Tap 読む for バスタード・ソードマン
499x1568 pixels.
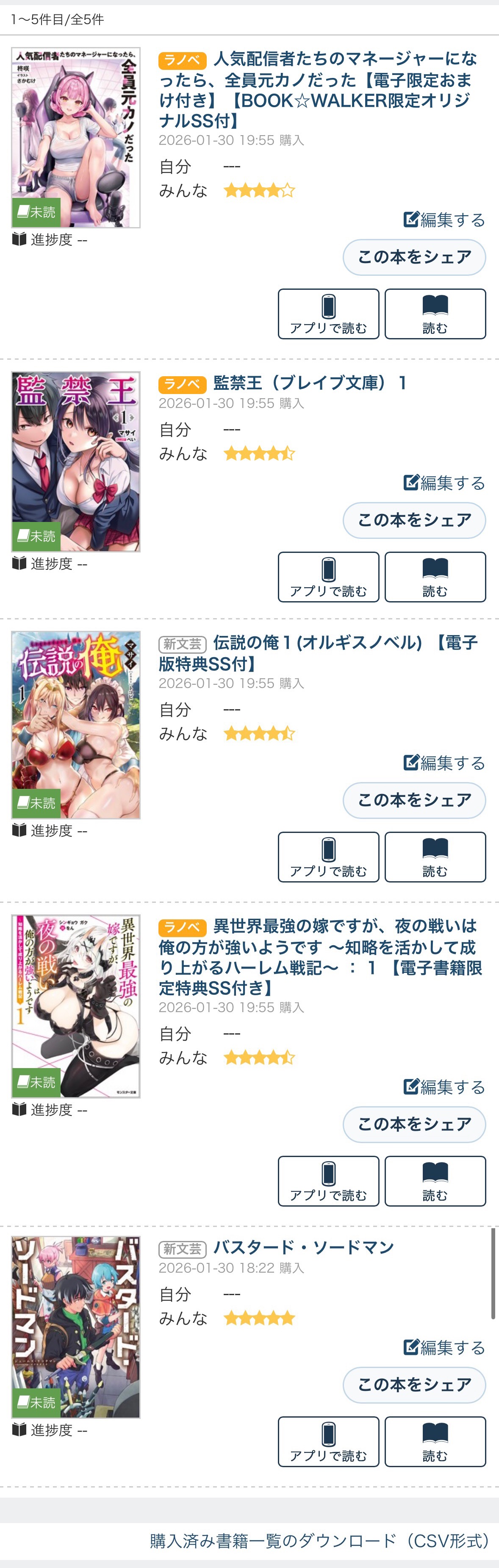coord(435,1441)
